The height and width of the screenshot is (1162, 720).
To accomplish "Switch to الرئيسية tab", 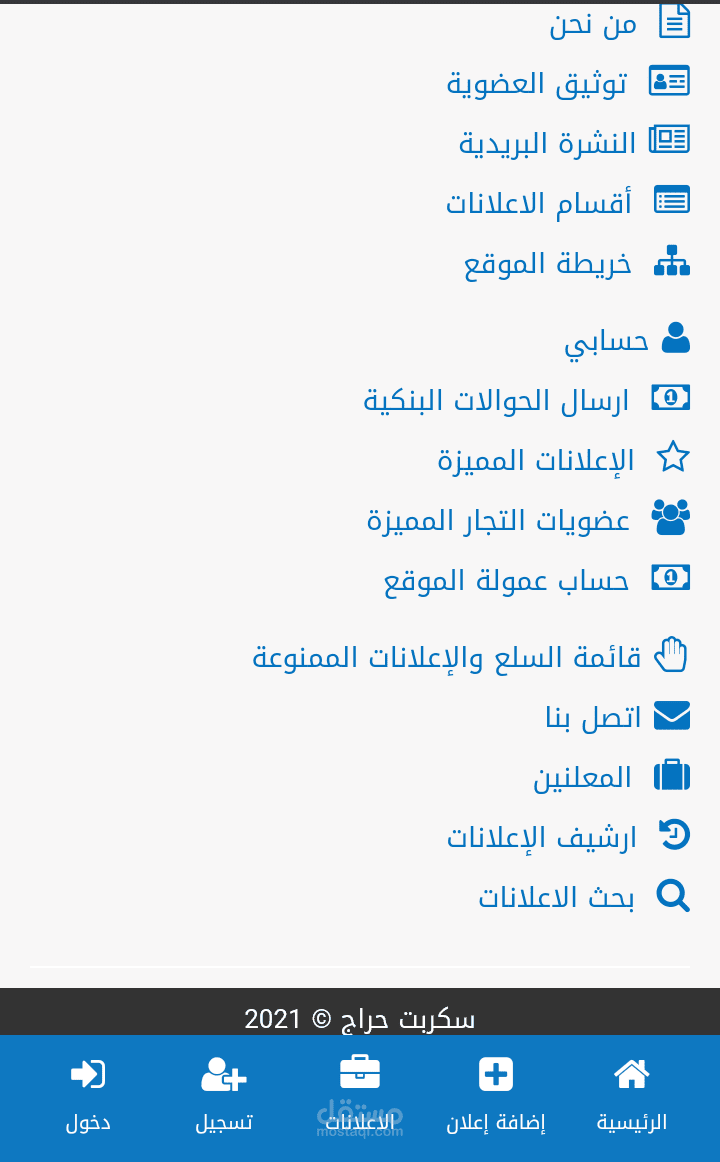I will 632,1096.
